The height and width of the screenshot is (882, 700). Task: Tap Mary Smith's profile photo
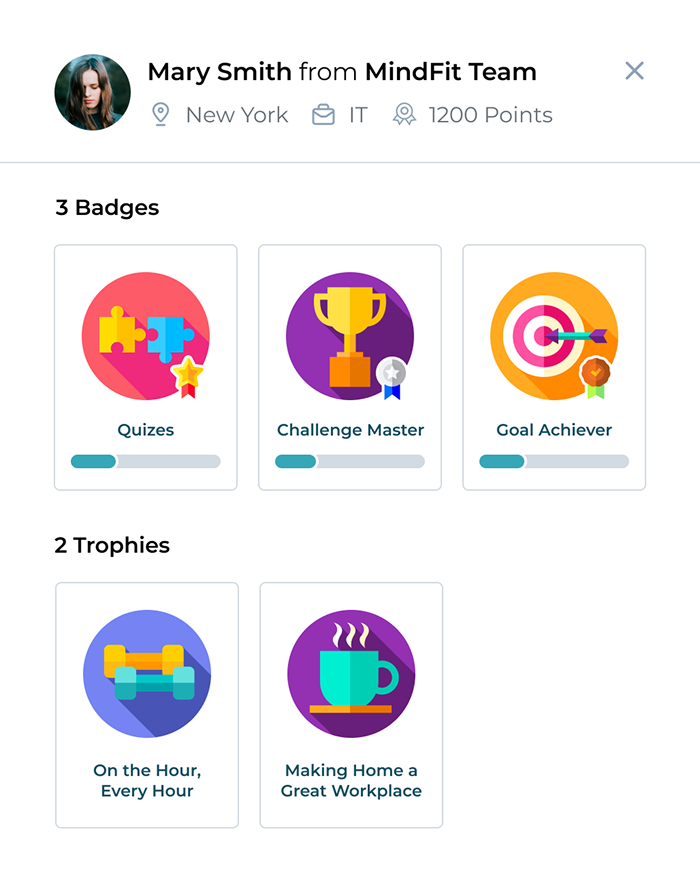[92, 92]
